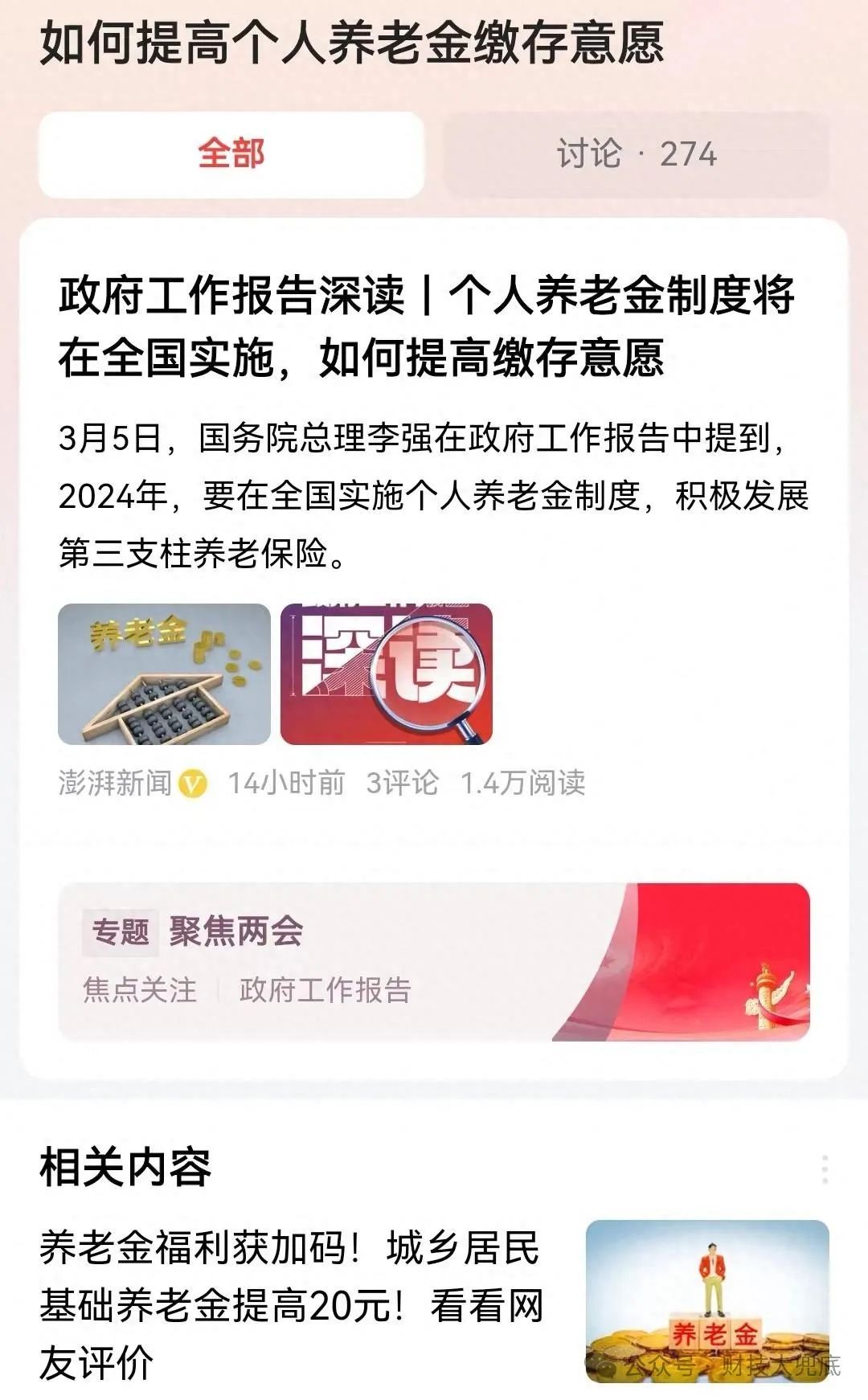Open the 政府工作报告 topic link
Image resolution: width=868 pixels, height=1400 pixels.
pos(325,990)
